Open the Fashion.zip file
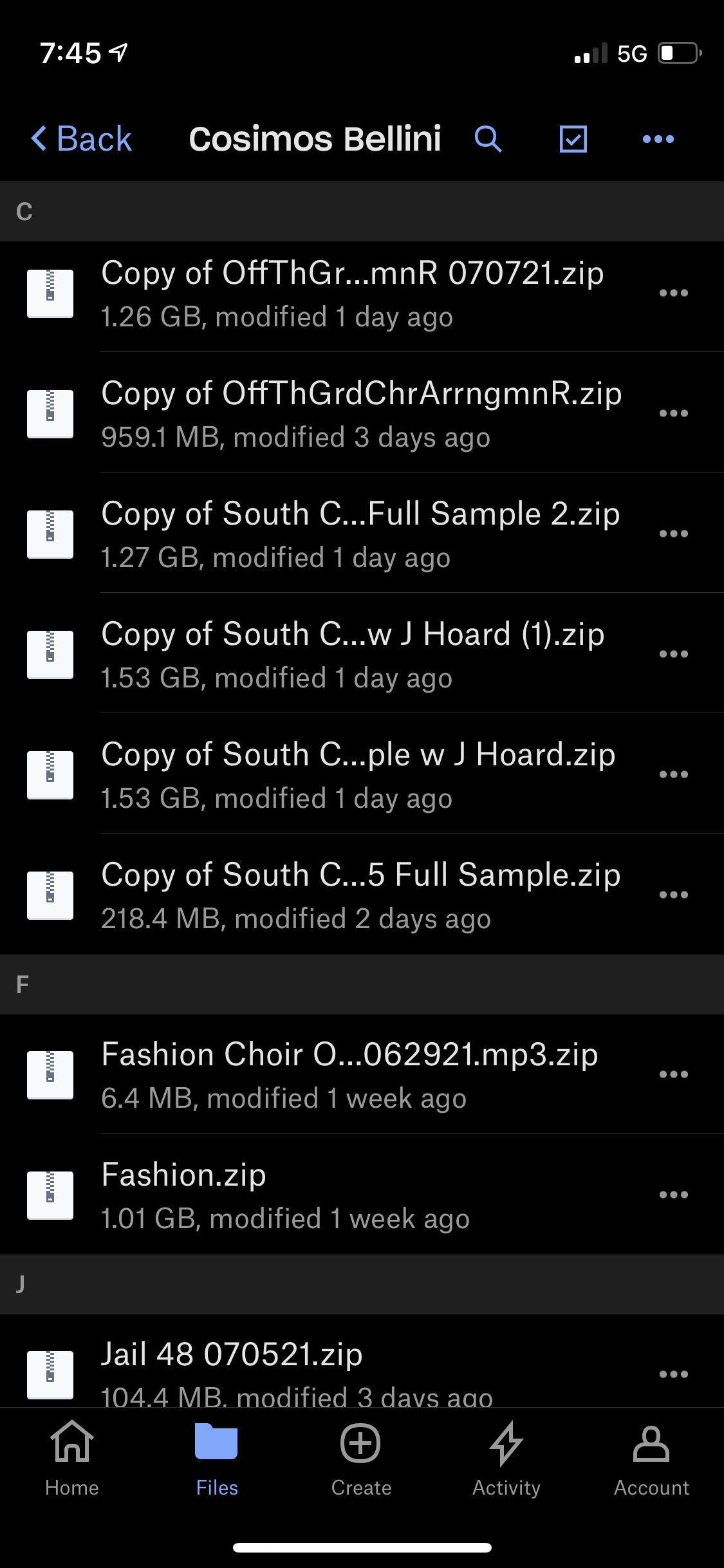 click(362, 1195)
